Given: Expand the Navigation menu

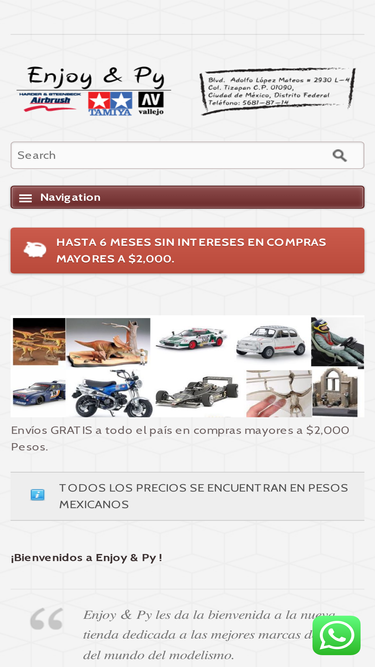Looking at the screenshot, I should 188,197.
